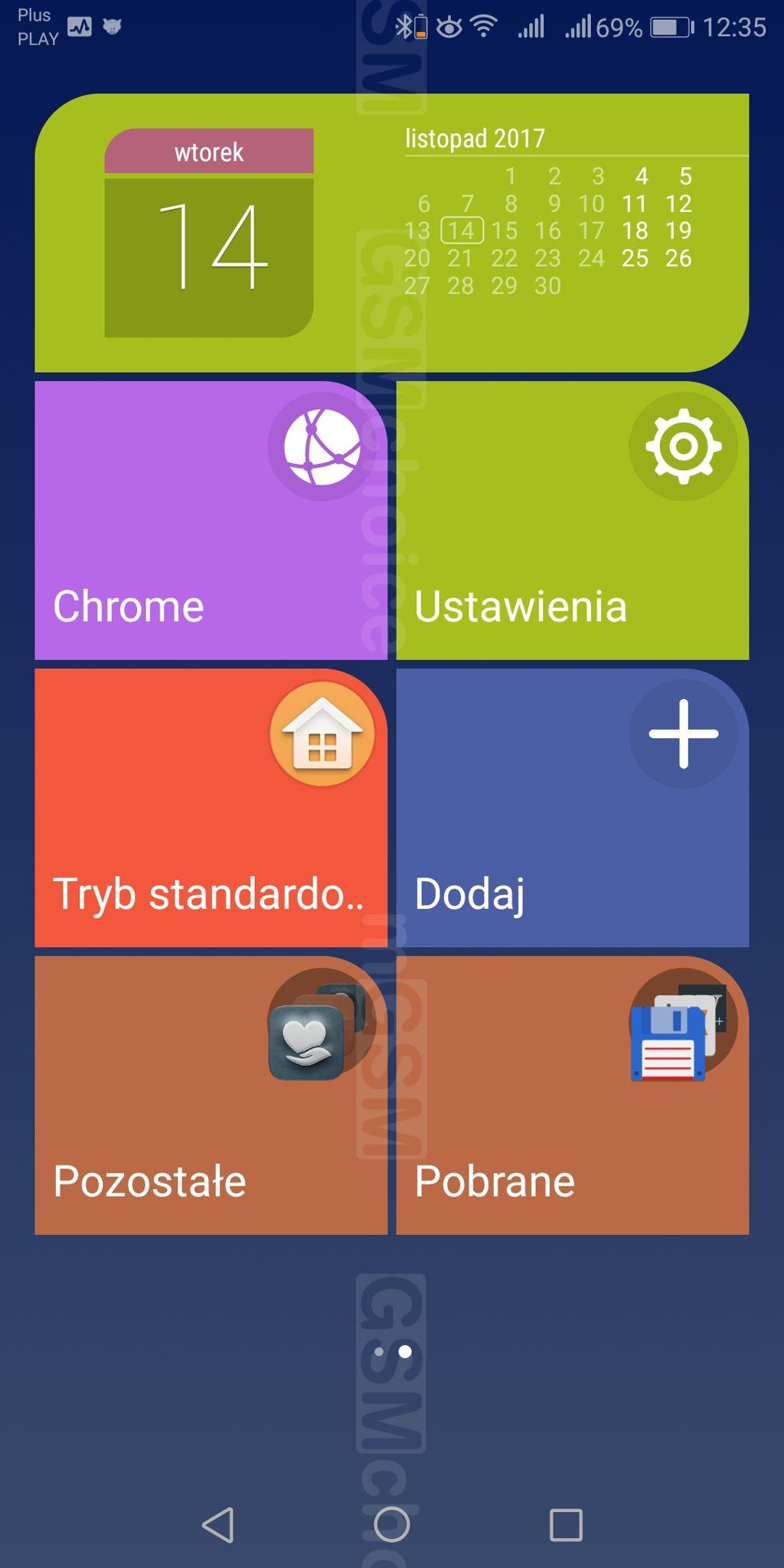Open the Pozostałe apps folder
Viewport: 784px width, 1568px height.
pyautogui.click(x=211, y=1095)
